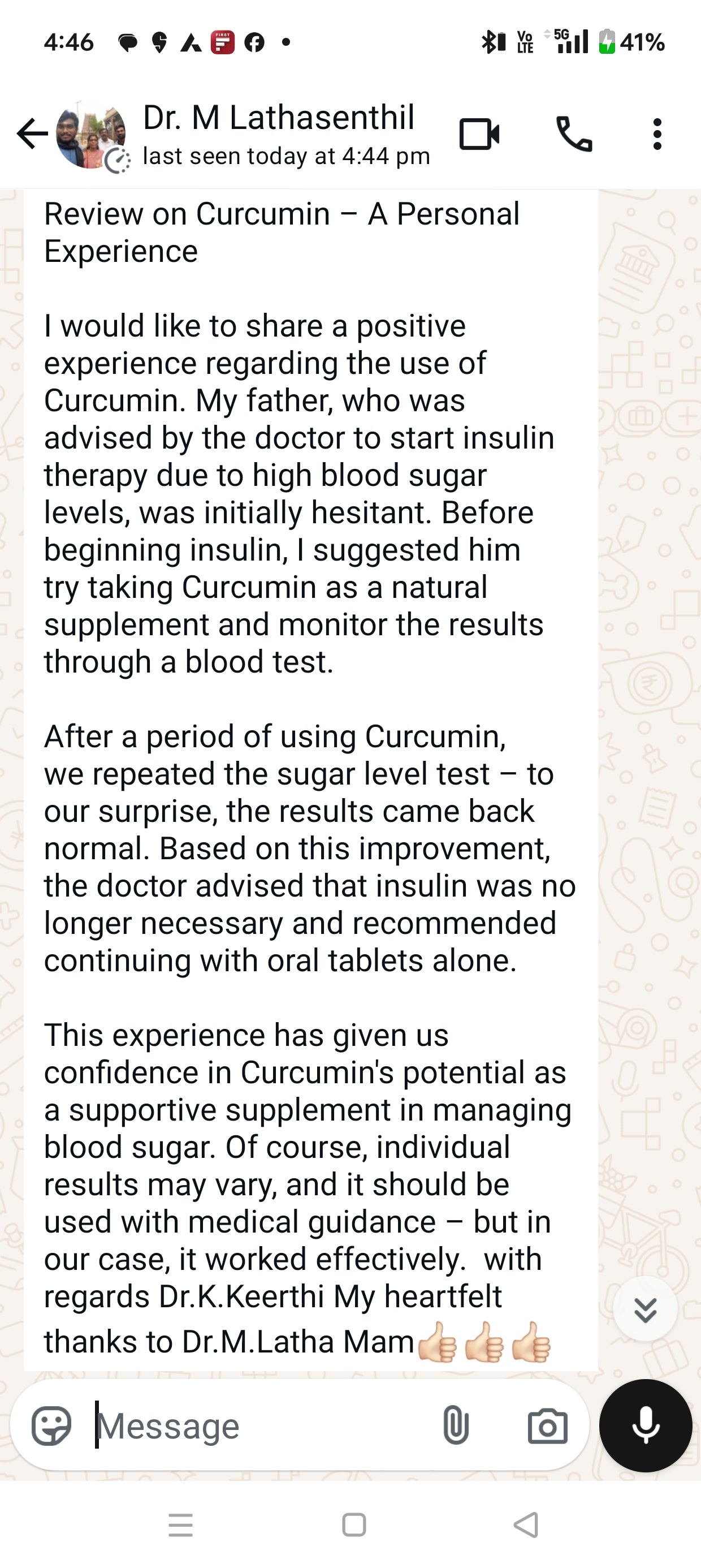
Task: Start a voice call with Dr. M Lathasenthil
Action: pos(574,134)
